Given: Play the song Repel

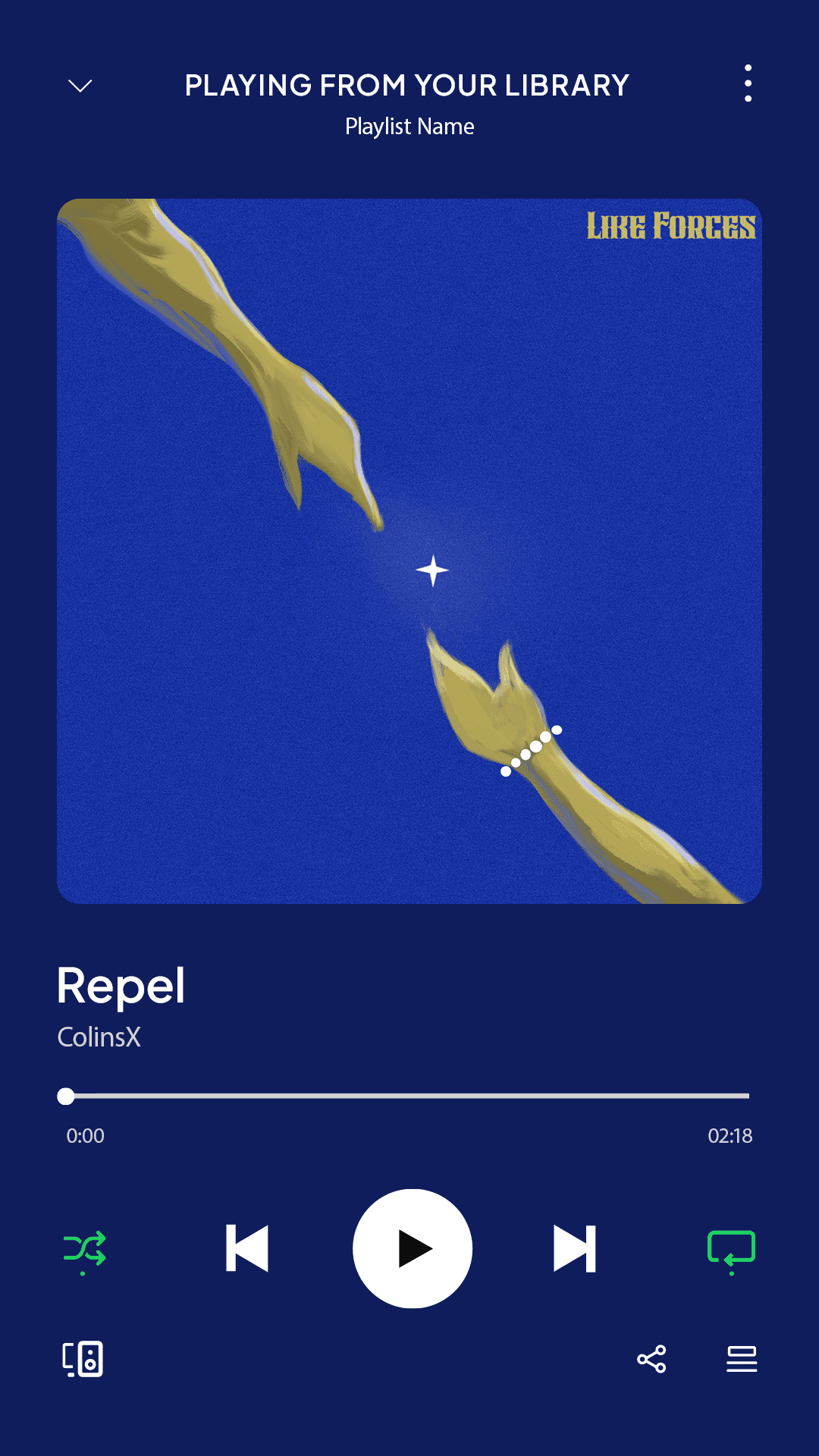Looking at the screenshot, I should click(x=412, y=1247).
